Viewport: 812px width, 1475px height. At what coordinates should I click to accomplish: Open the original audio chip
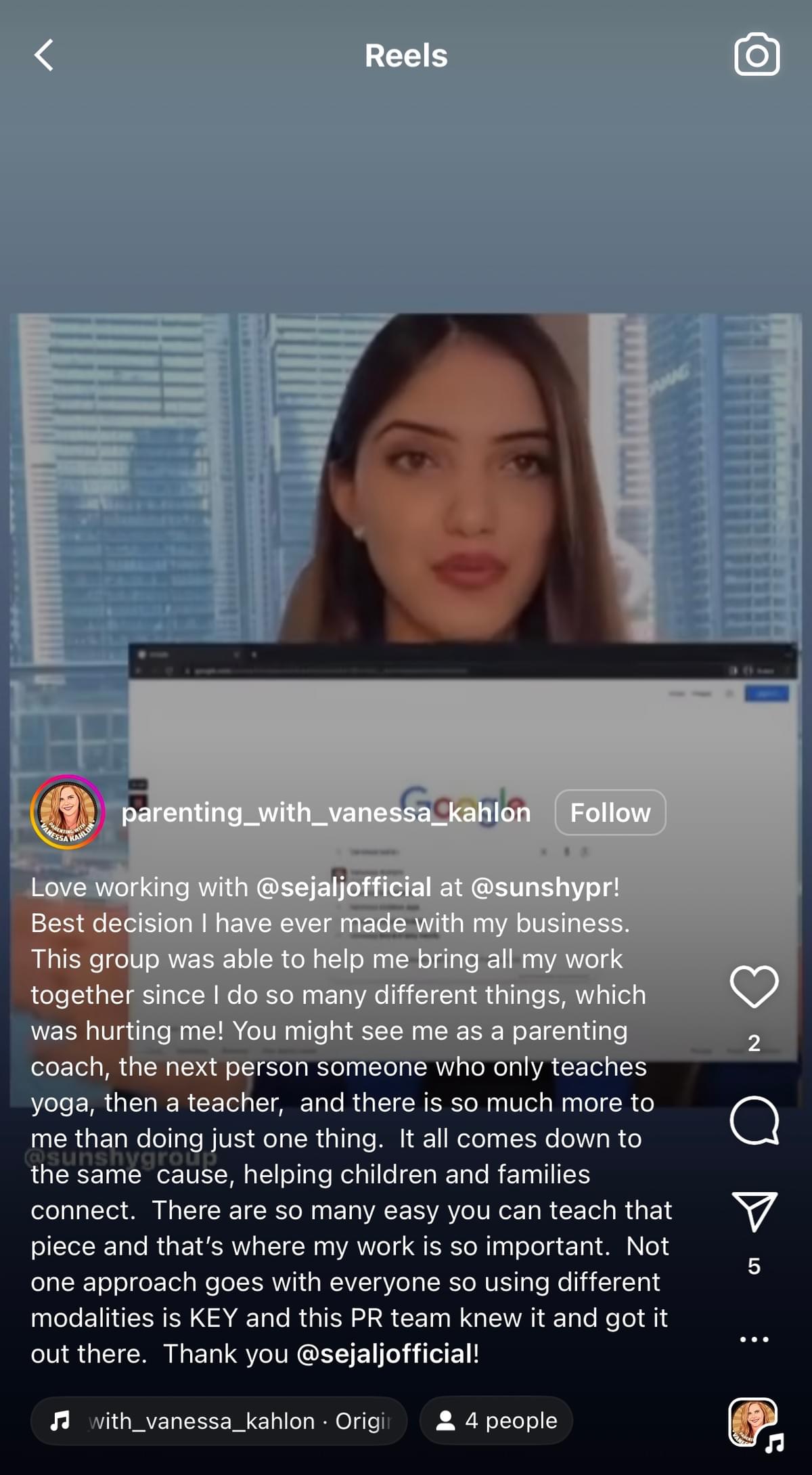[219, 1420]
